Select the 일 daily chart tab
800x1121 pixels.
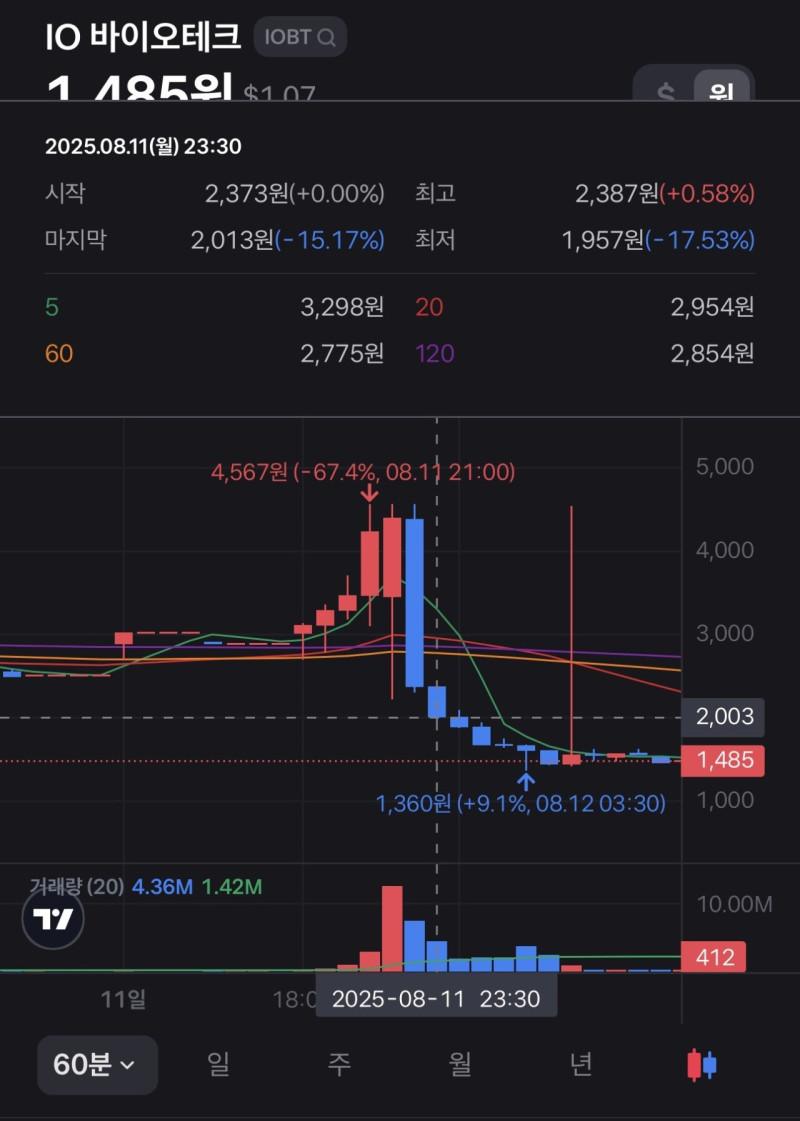(218, 1065)
